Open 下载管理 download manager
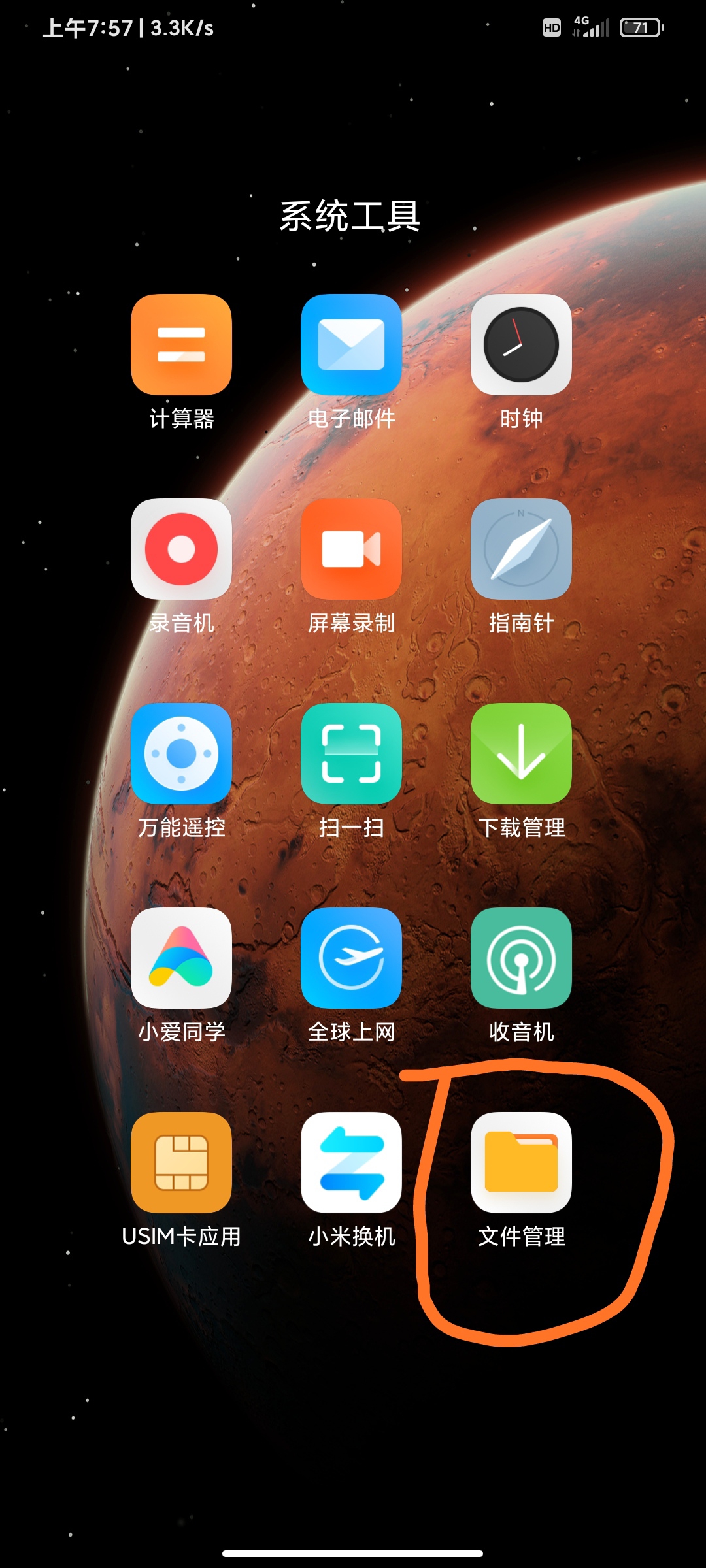The image size is (706, 1568). tap(521, 753)
